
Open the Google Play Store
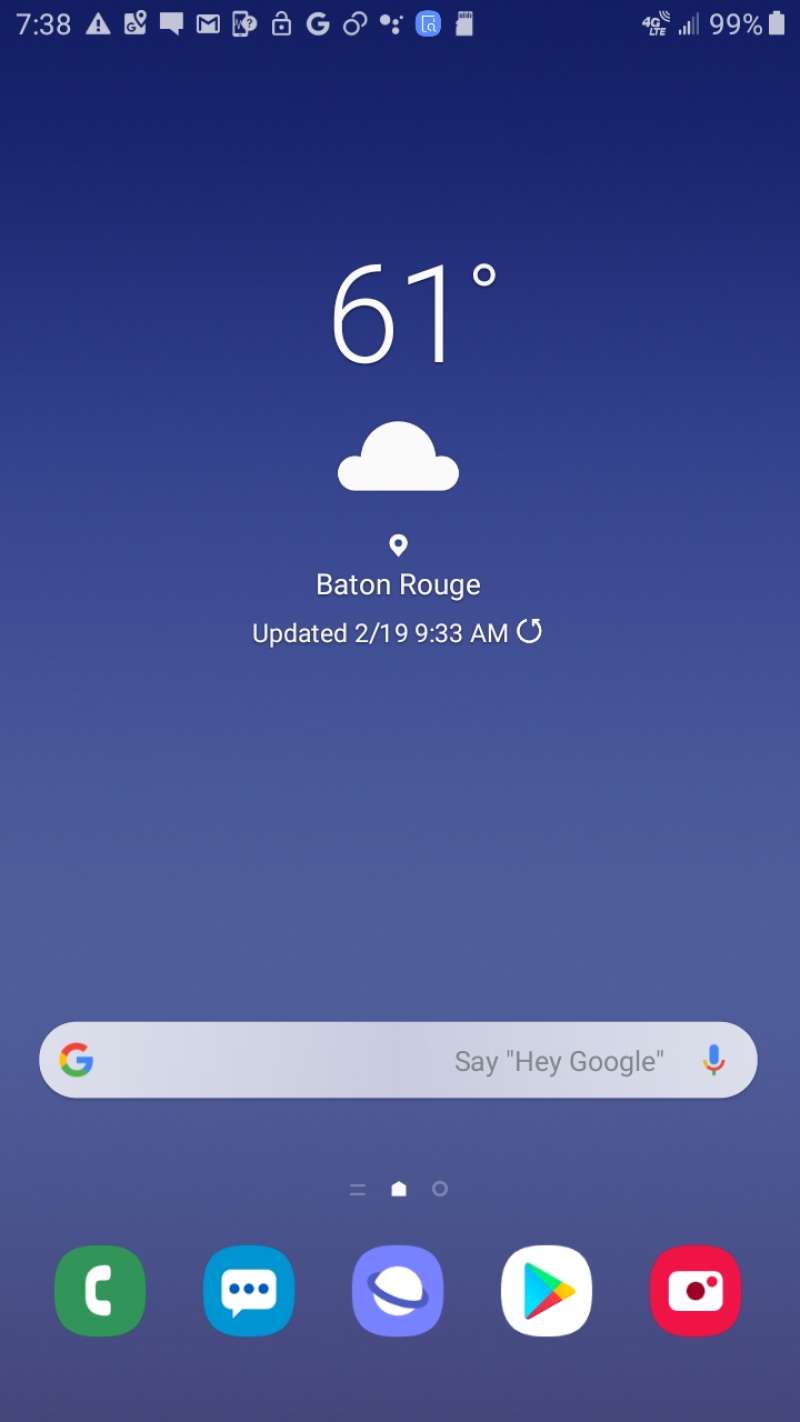tap(546, 1291)
